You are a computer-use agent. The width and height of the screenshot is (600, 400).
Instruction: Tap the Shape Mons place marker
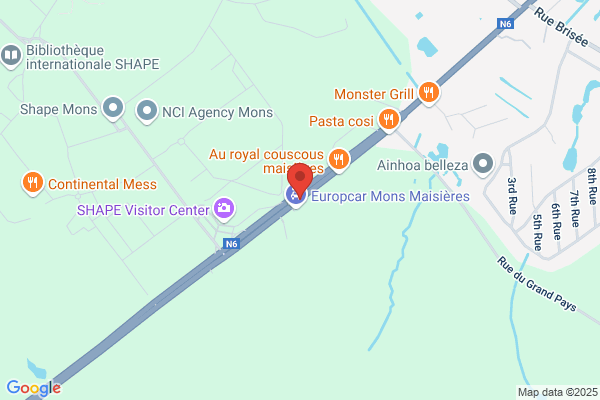click(113, 108)
